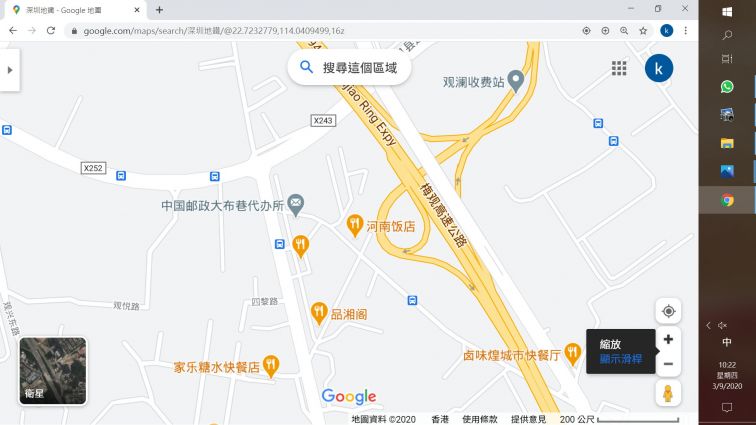The width and height of the screenshot is (756, 425).
Task: Click the 提供意見 feedback link
Action: pyautogui.click(x=529, y=419)
